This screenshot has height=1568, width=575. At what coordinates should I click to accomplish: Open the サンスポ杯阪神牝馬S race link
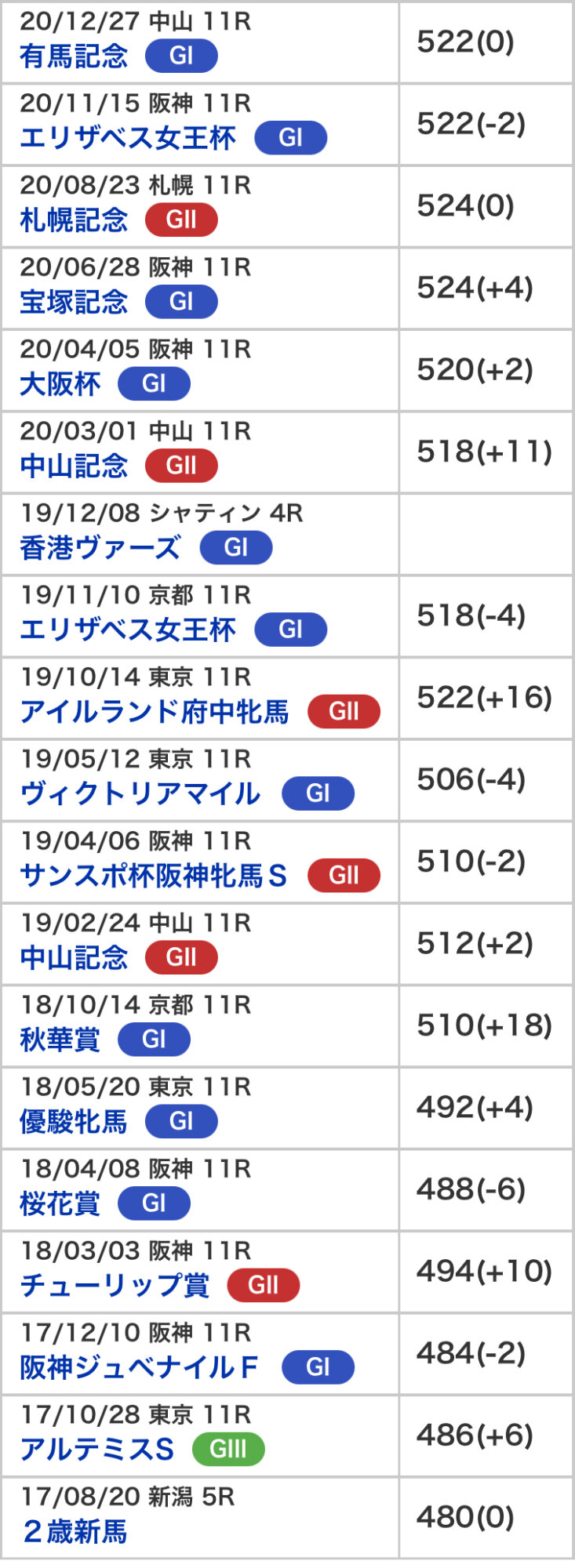pyautogui.click(x=155, y=876)
